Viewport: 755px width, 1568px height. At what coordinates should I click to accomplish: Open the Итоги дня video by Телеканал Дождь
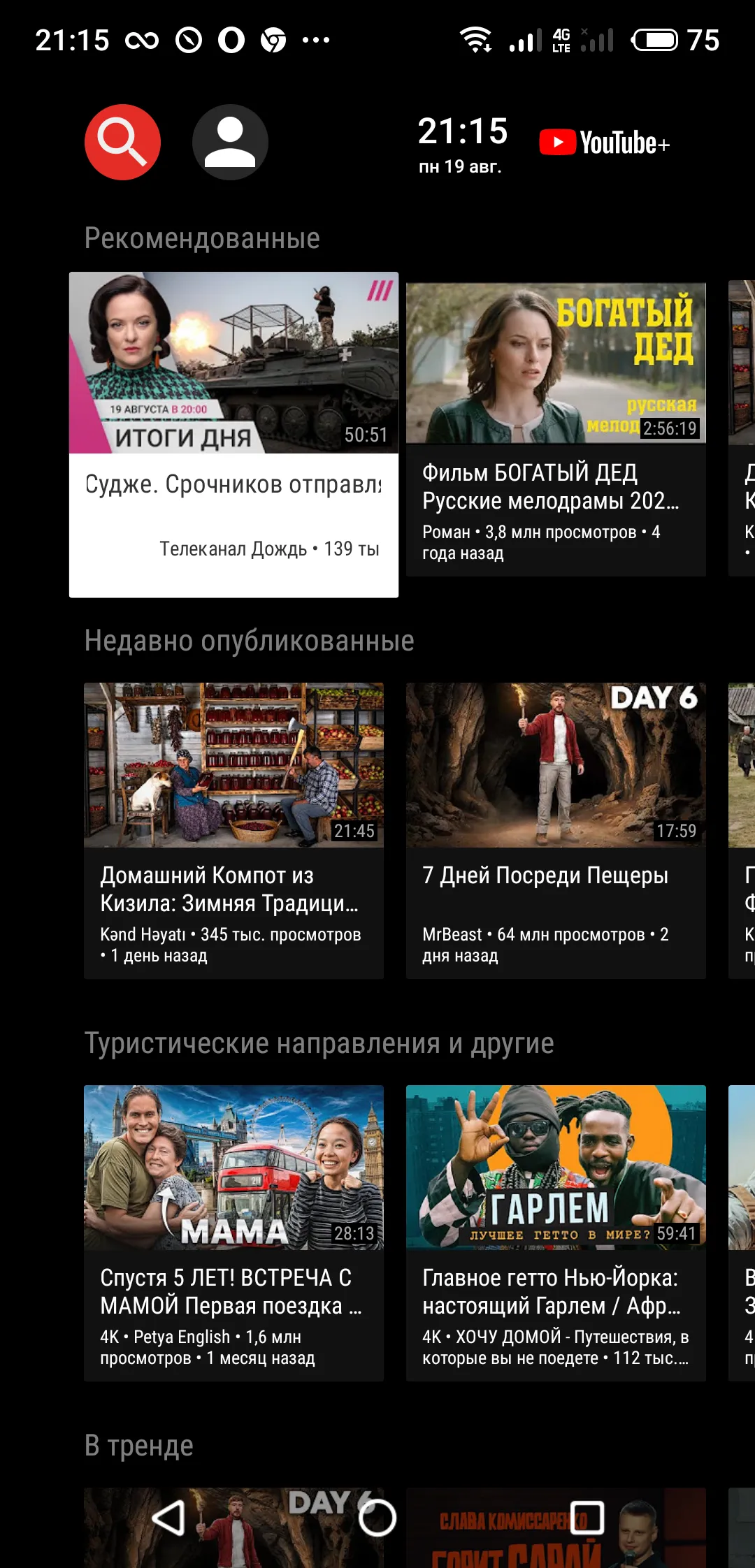click(233, 434)
